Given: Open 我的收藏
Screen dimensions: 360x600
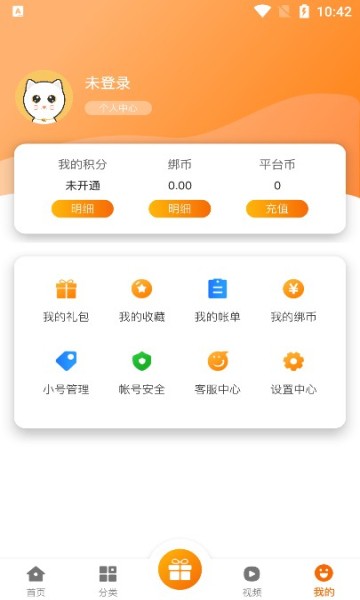Looking at the screenshot, I should tap(142, 301).
